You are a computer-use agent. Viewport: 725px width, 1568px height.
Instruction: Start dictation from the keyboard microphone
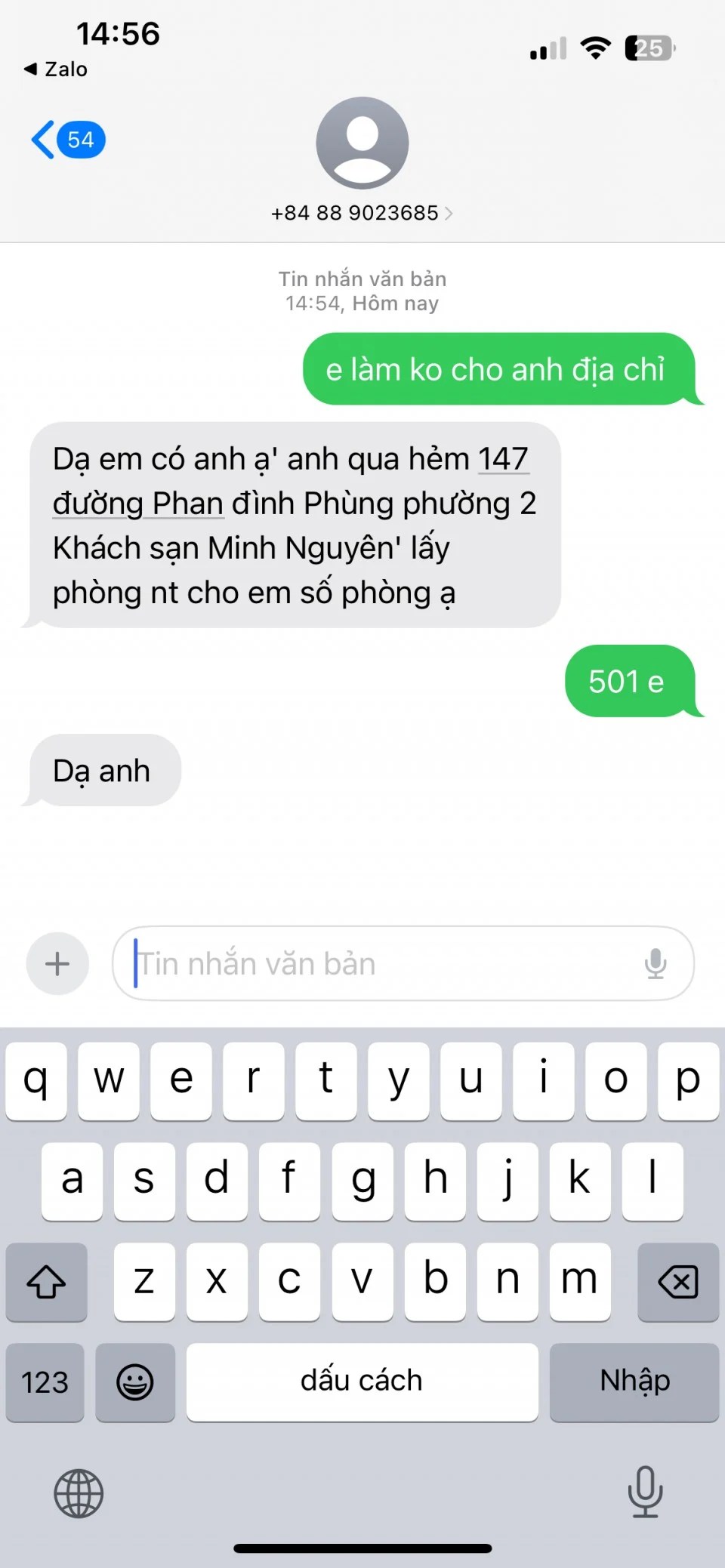tap(645, 1491)
